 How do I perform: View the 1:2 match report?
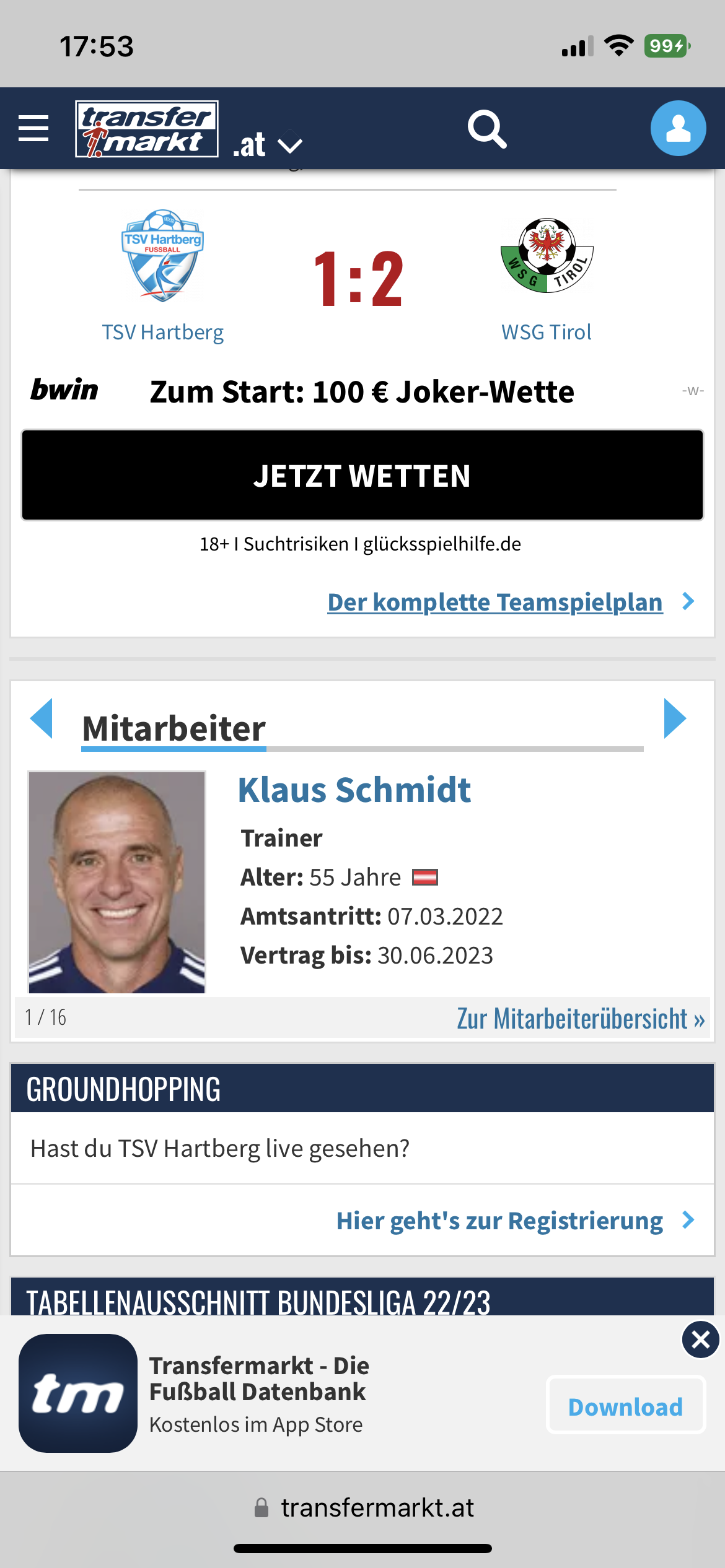[359, 278]
